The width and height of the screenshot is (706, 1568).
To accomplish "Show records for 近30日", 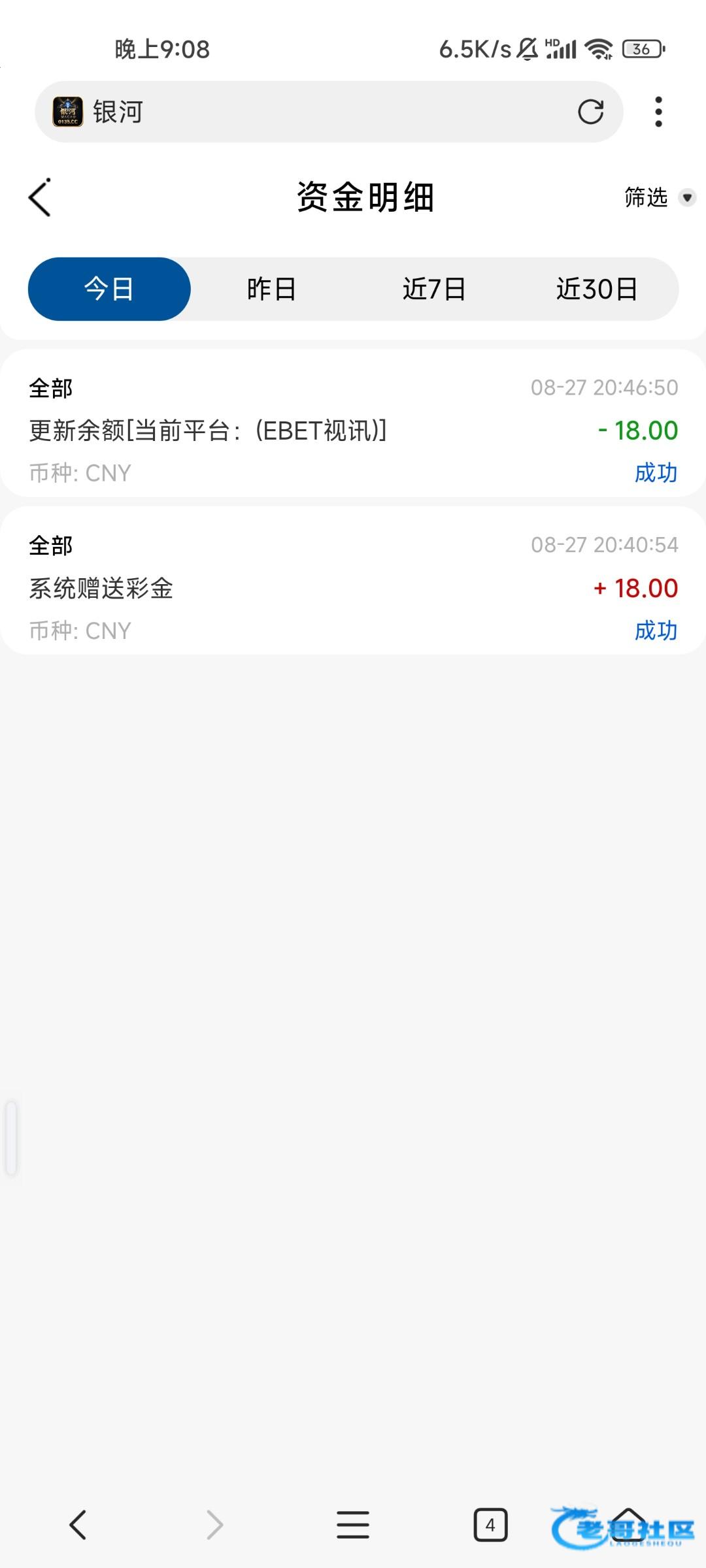I will tap(596, 289).
